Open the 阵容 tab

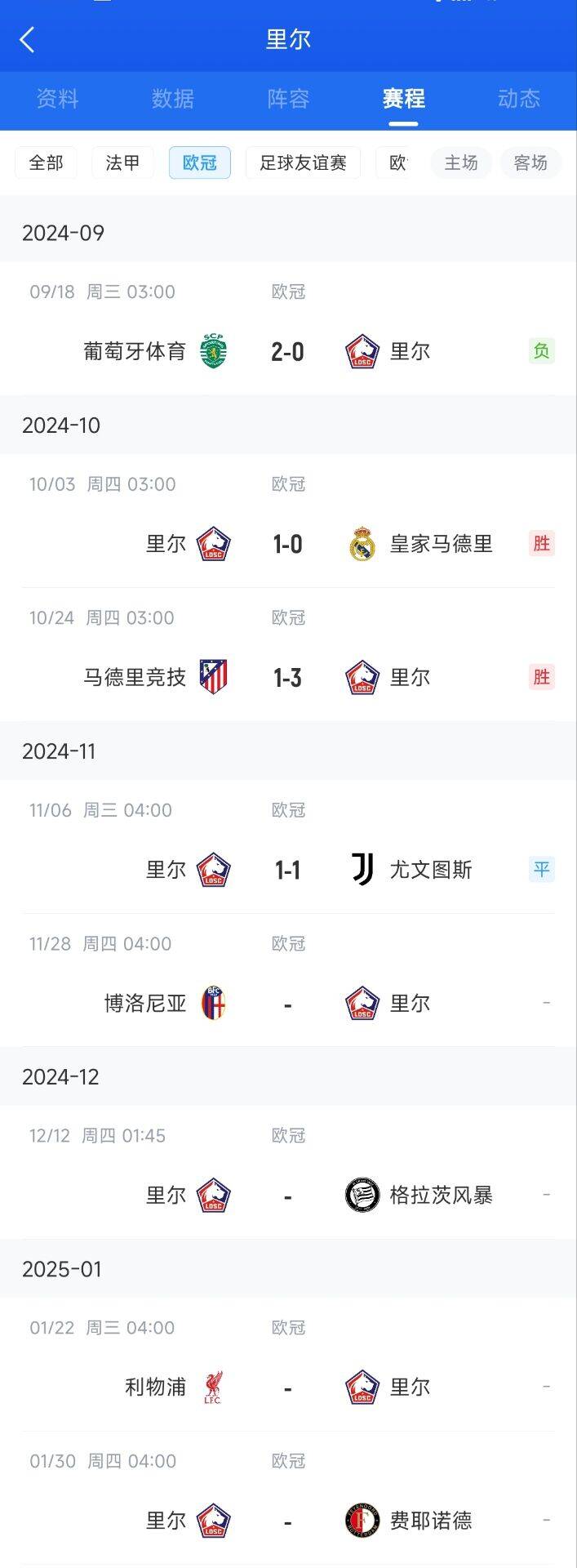tap(288, 99)
